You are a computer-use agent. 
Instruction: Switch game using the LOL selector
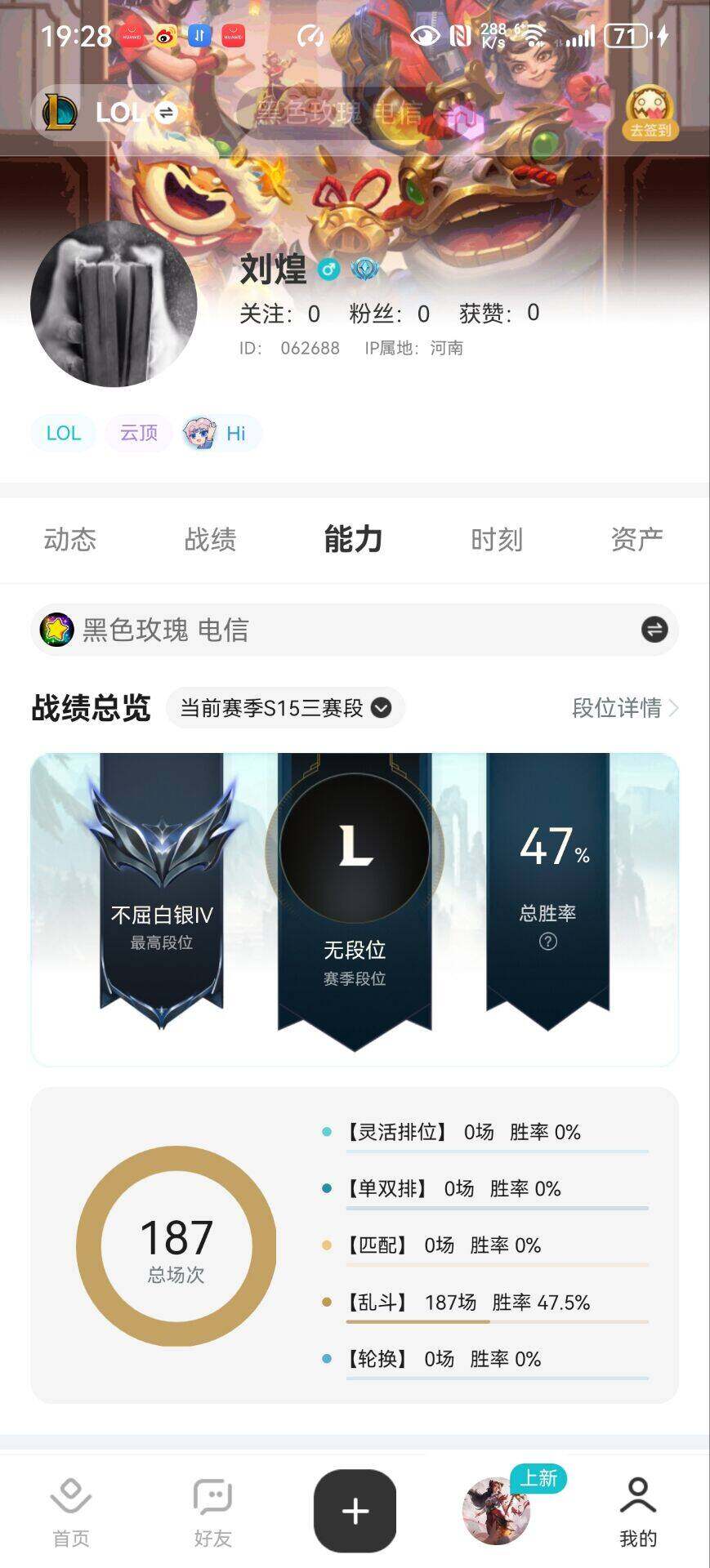109,113
